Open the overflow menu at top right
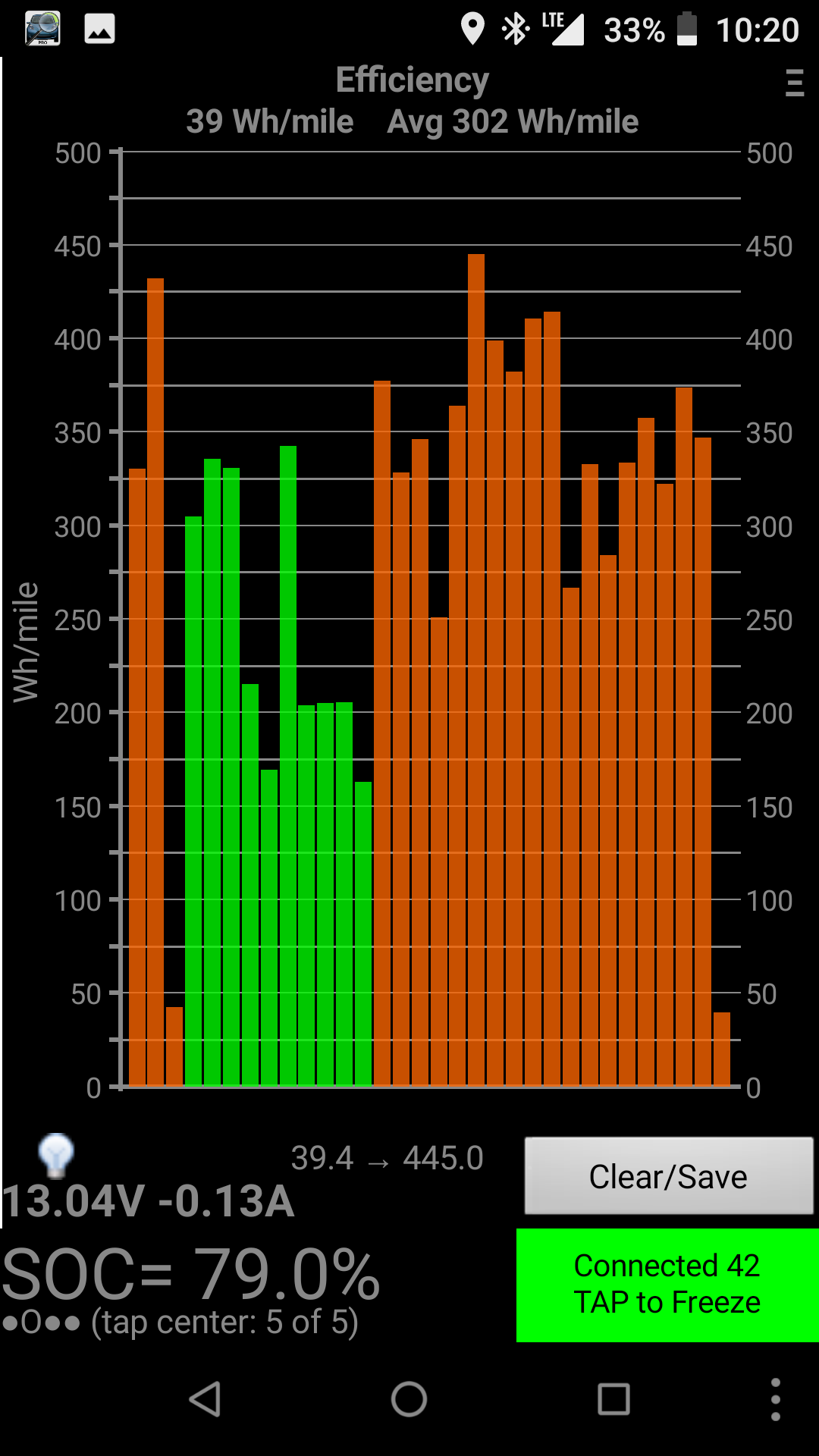This screenshot has height=1456, width=819. 794,83
